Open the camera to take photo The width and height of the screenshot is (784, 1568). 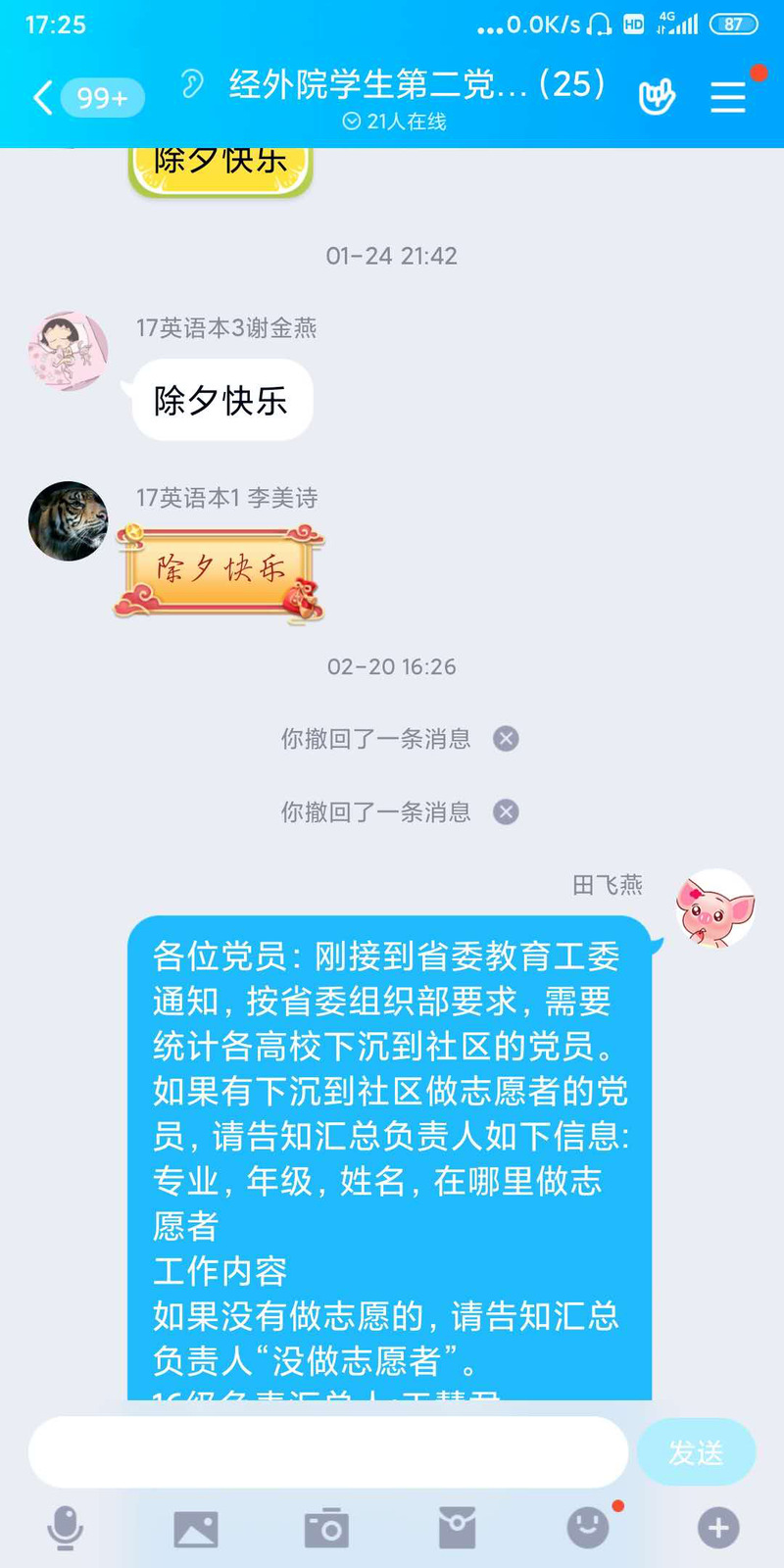[x=326, y=1528]
